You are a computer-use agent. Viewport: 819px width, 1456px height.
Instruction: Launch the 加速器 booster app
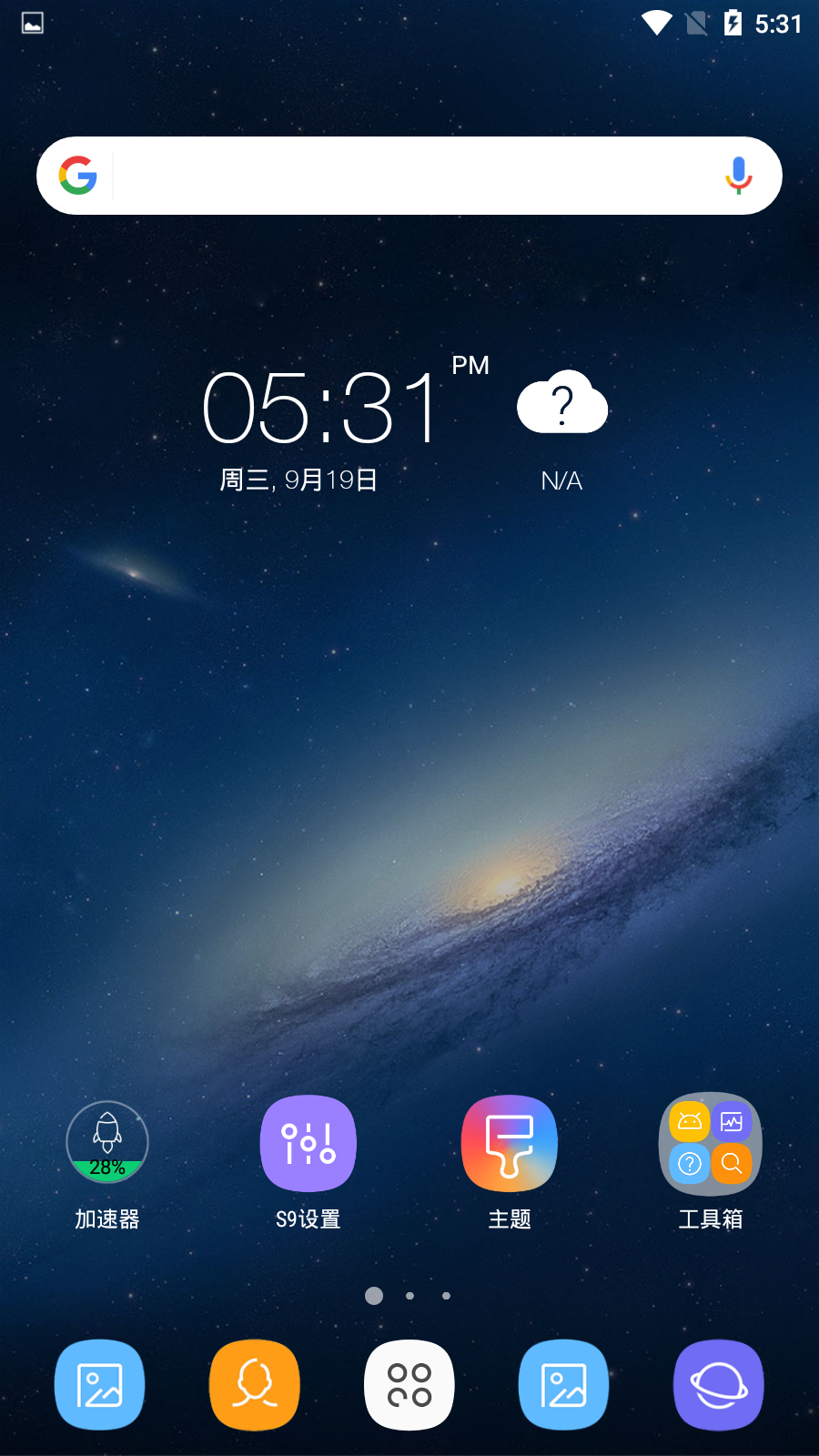[x=107, y=1143]
